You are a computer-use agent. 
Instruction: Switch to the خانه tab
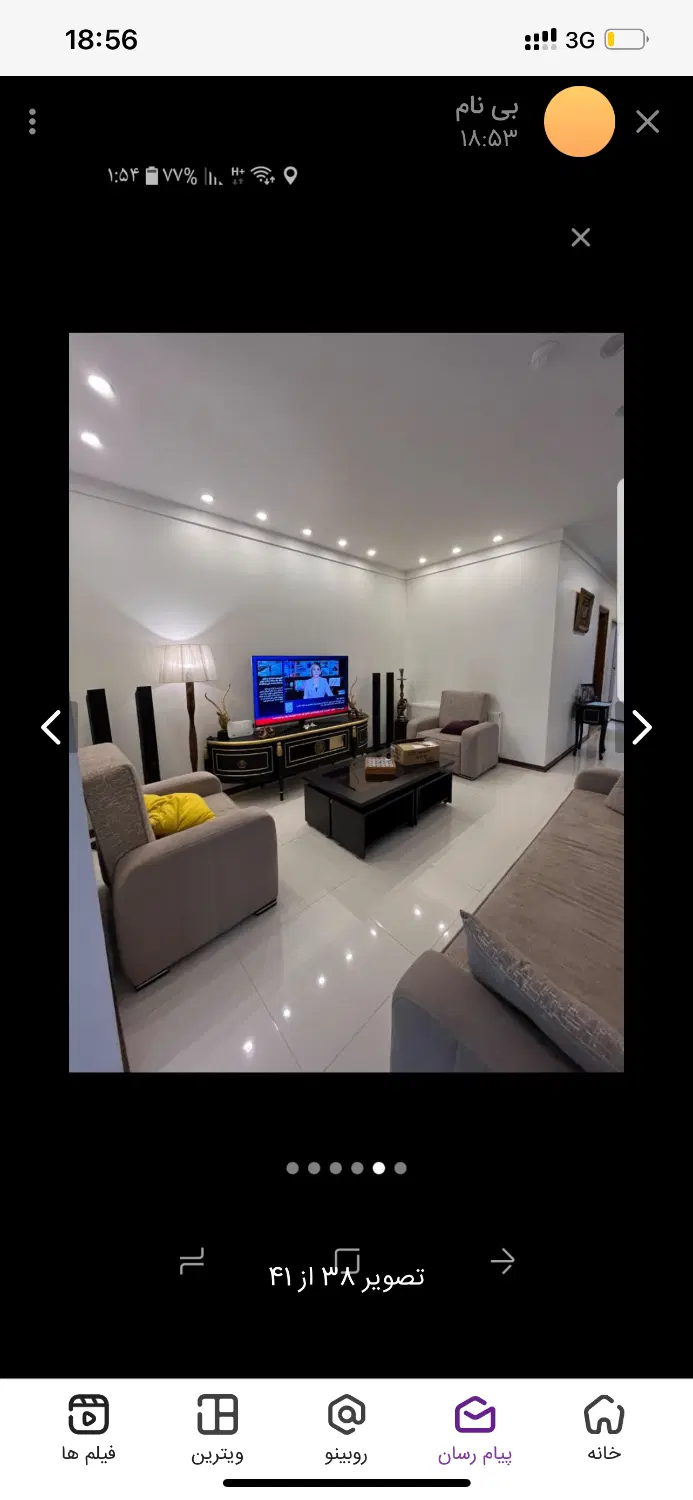click(604, 1430)
